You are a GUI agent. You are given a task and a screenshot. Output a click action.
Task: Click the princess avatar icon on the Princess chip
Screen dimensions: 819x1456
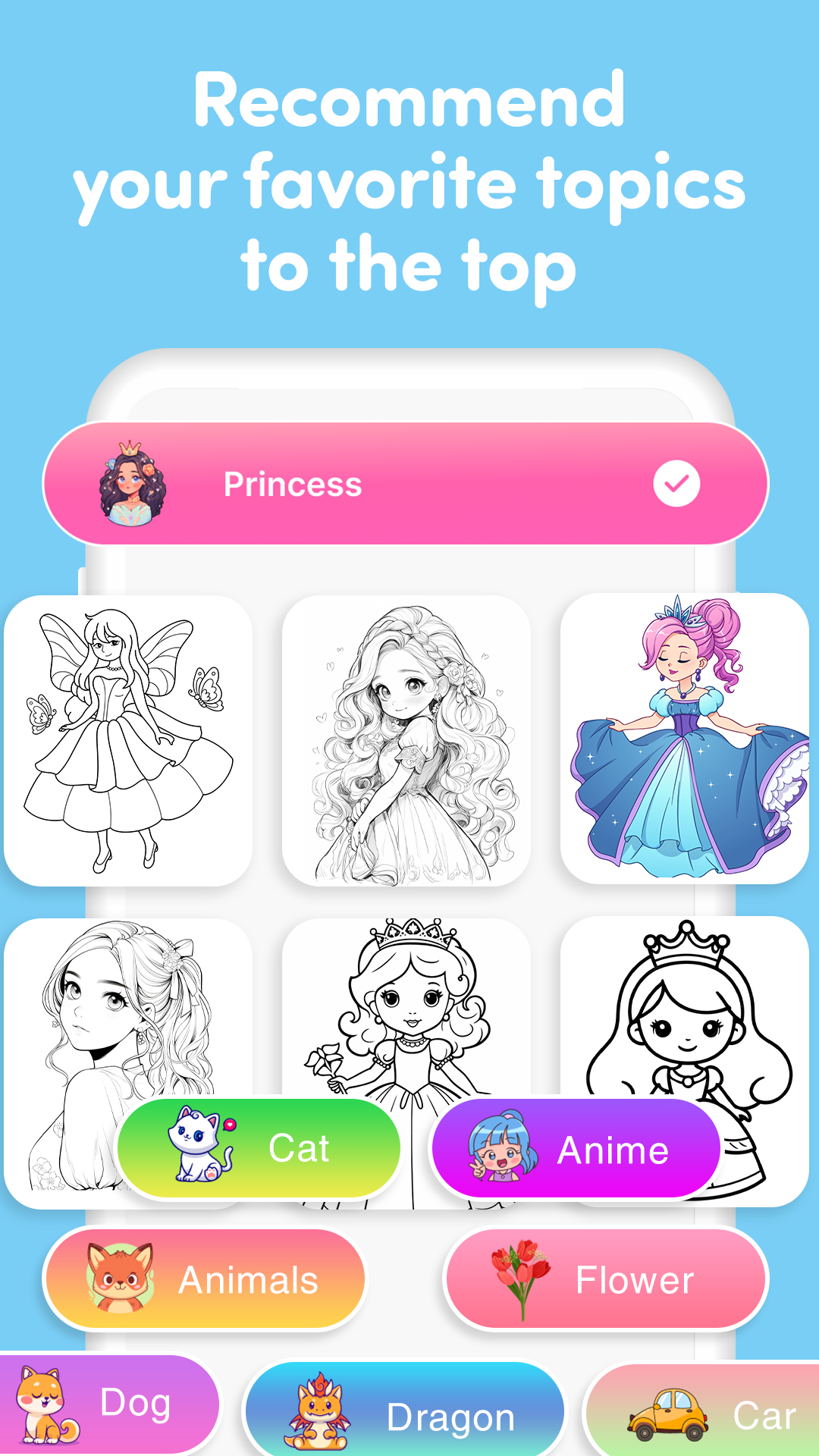[x=129, y=482]
